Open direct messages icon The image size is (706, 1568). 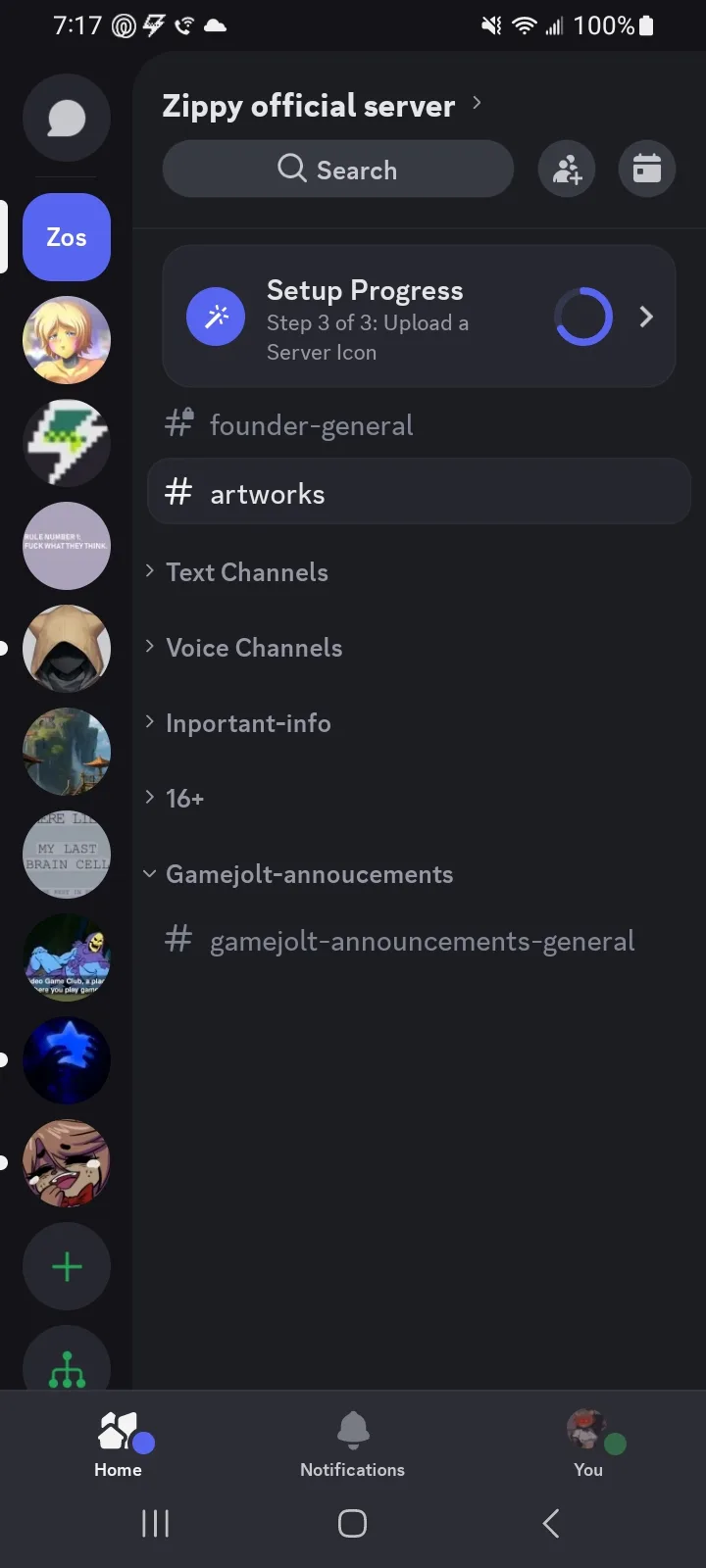(x=67, y=119)
